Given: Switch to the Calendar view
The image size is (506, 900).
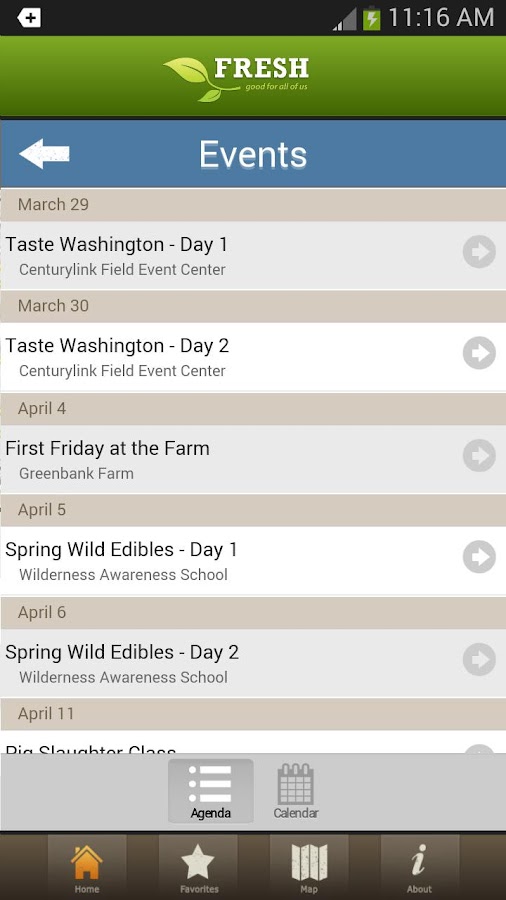Looking at the screenshot, I should click(295, 791).
